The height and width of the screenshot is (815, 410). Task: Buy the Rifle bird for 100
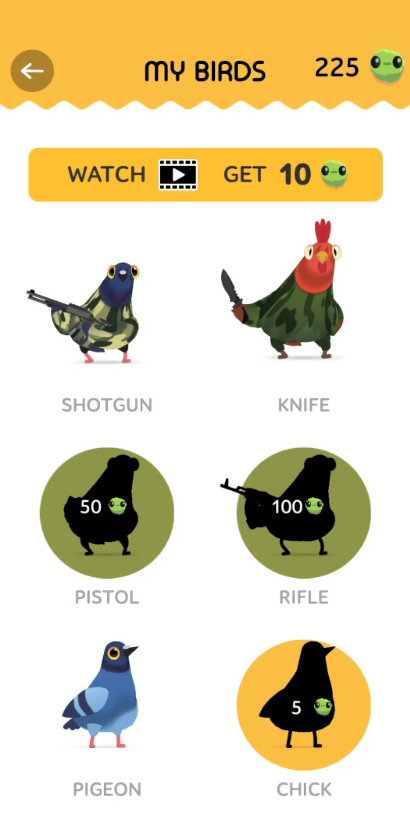point(303,512)
